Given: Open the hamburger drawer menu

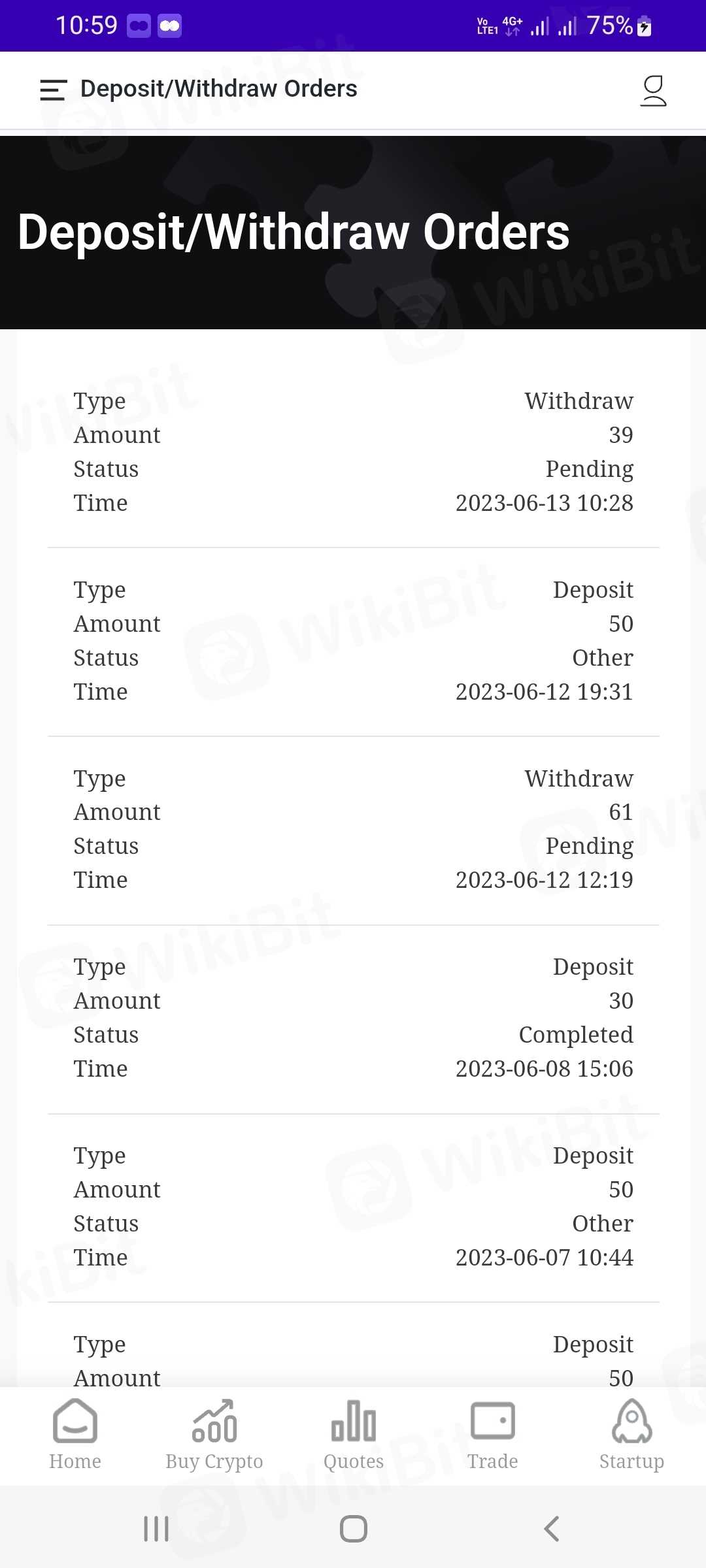Looking at the screenshot, I should (53, 90).
